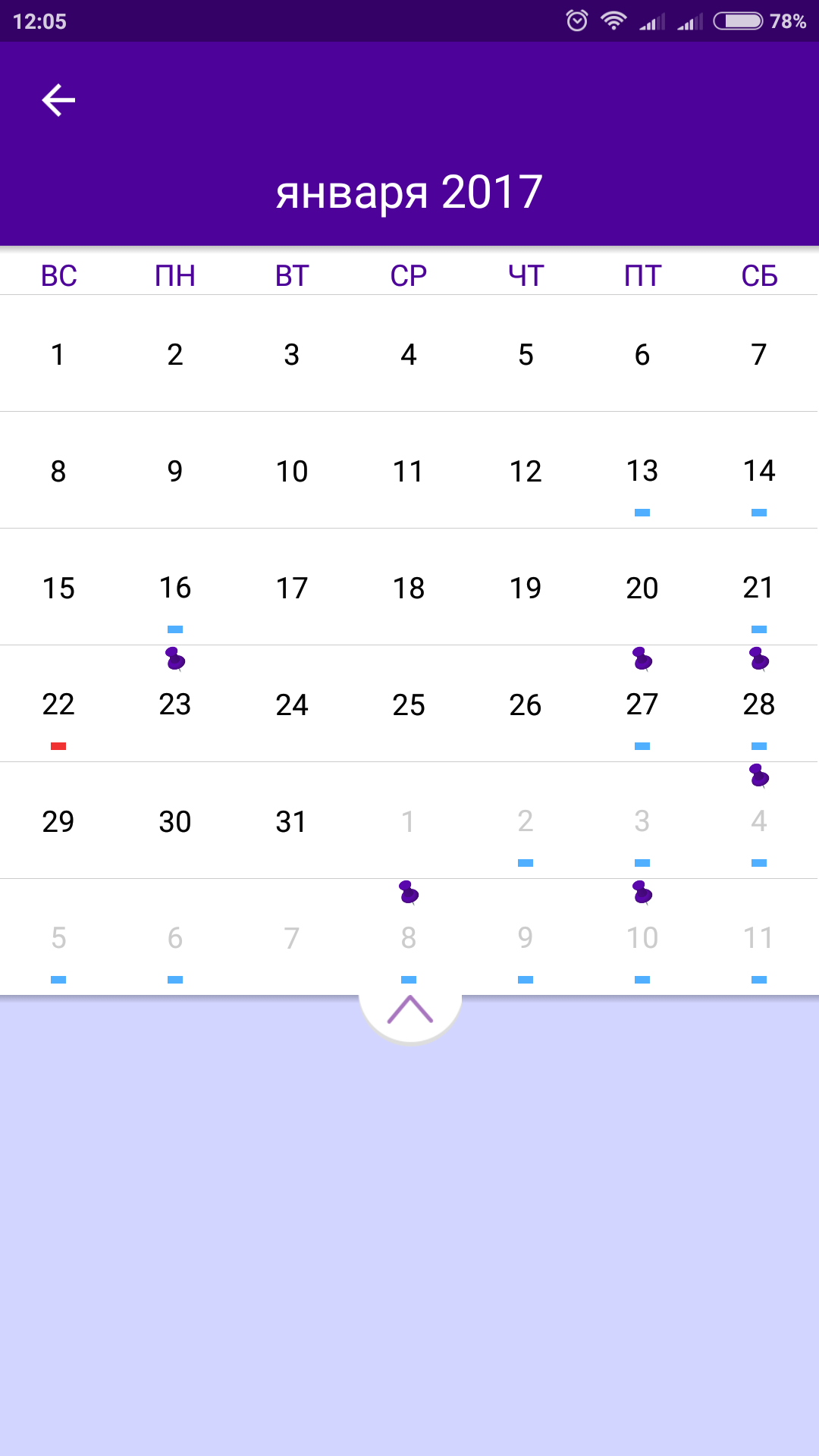
Task: Select January 14 on the calendar
Action: [x=759, y=472]
